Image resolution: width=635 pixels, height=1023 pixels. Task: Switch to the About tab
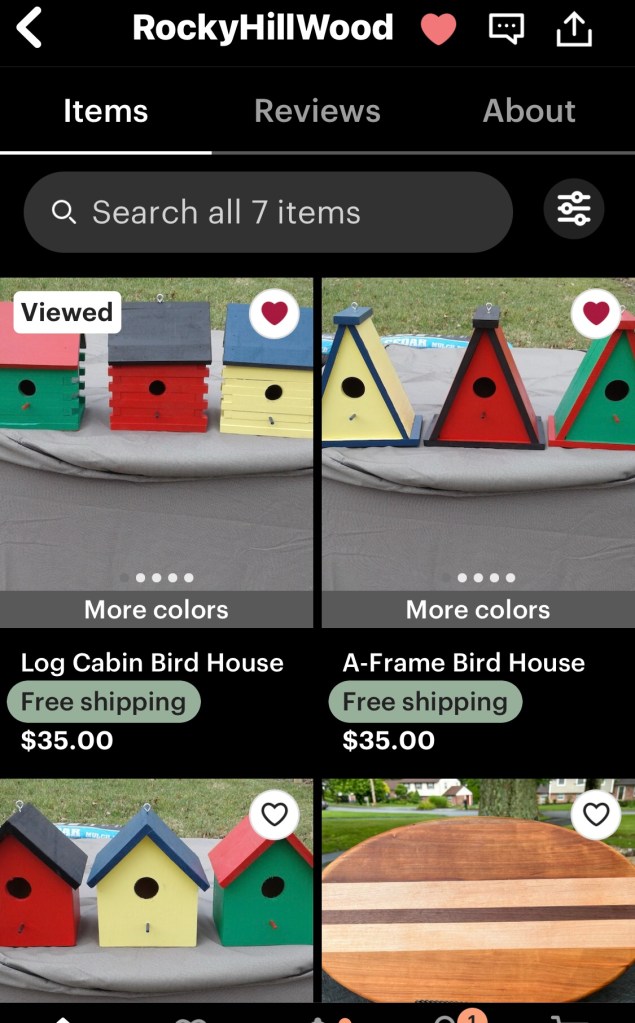coord(529,111)
